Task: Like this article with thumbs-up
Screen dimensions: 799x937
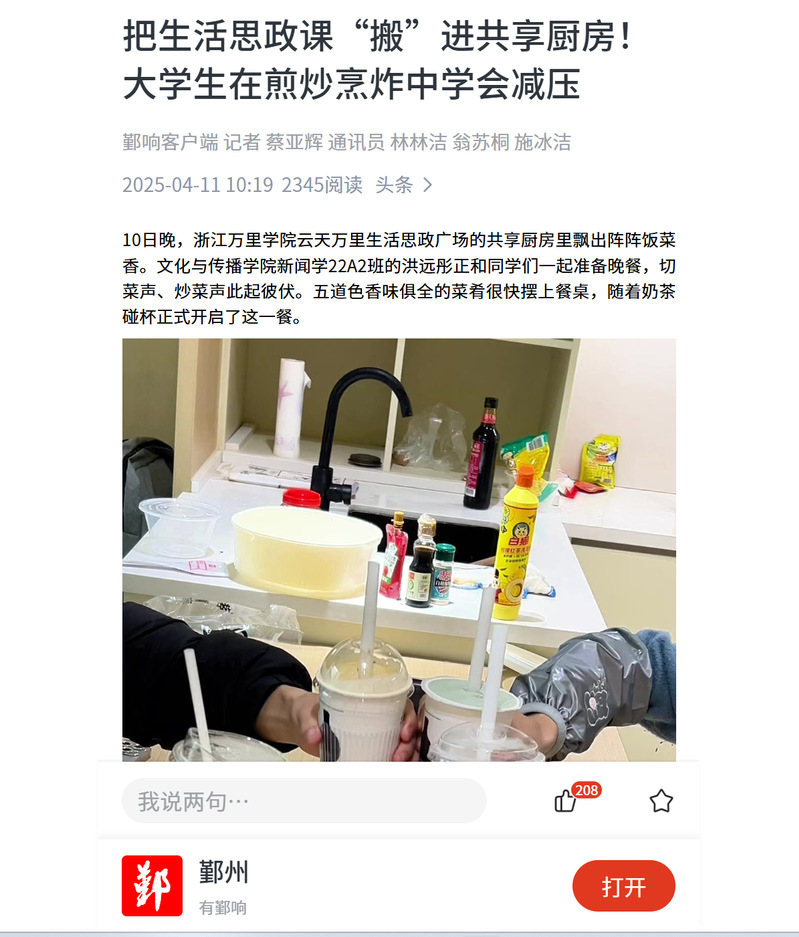Action: (x=566, y=801)
